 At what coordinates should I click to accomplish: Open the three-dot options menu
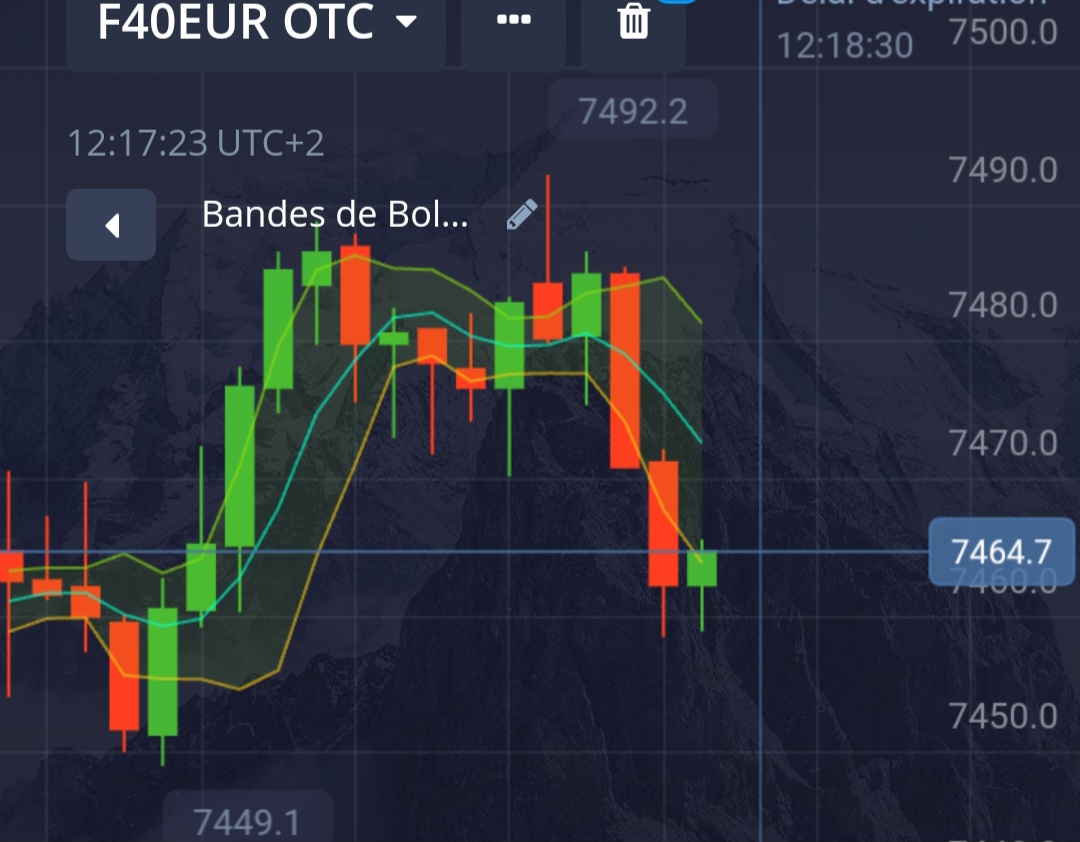coord(513,22)
